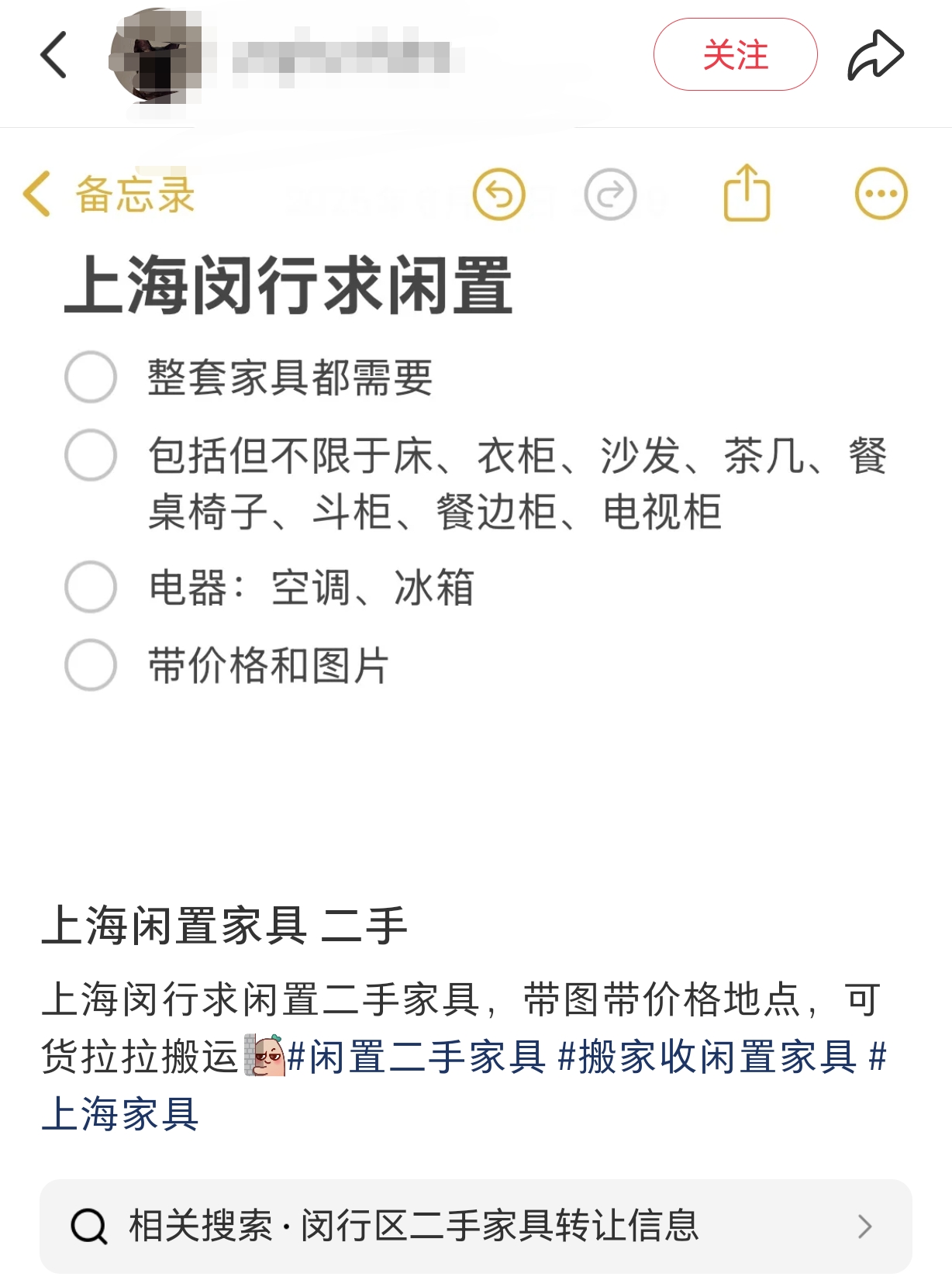Open the #上海家具 hashtag
Screen dimensions: 952x1280
pos(121,1114)
